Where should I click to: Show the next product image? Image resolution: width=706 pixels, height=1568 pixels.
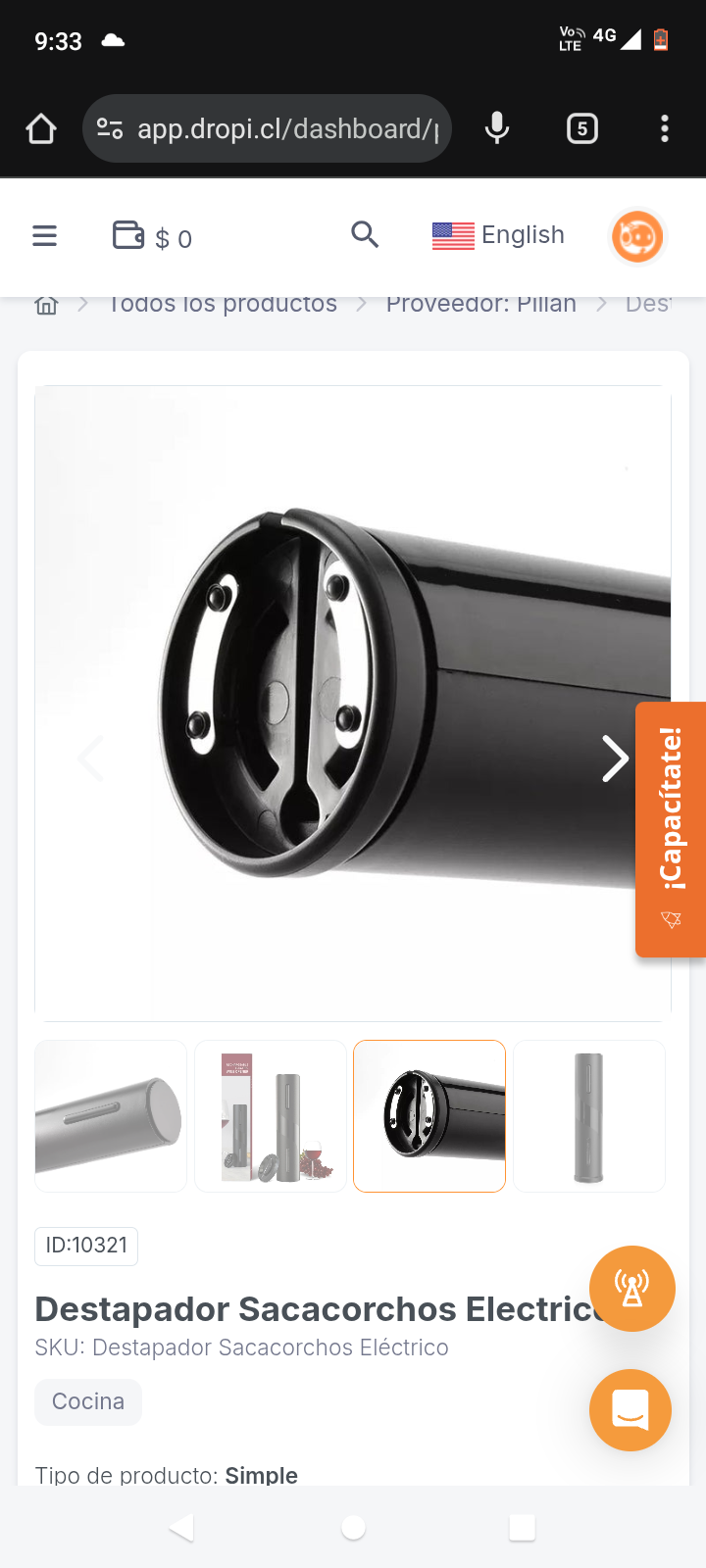(x=615, y=759)
